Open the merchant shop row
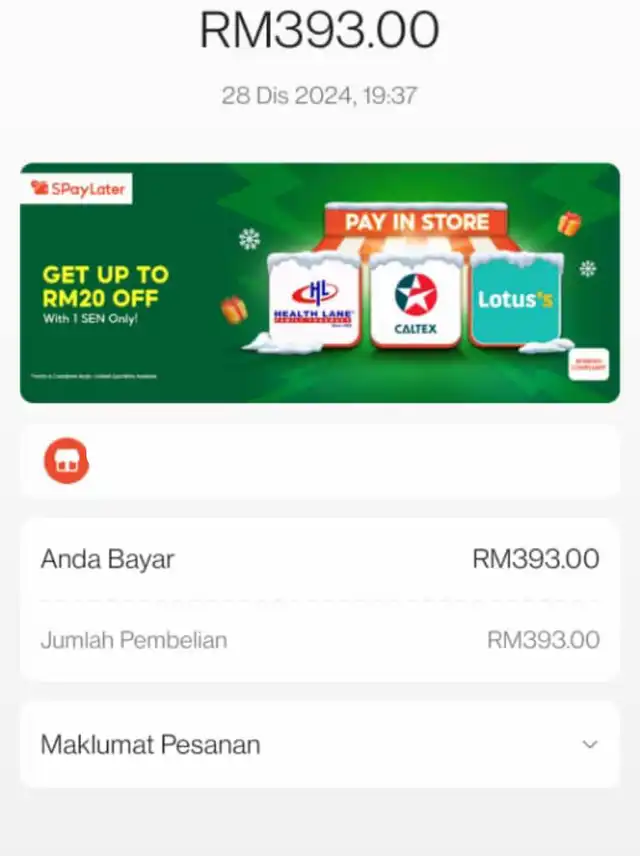This screenshot has height=856, width=640. [x=320, y=462]
